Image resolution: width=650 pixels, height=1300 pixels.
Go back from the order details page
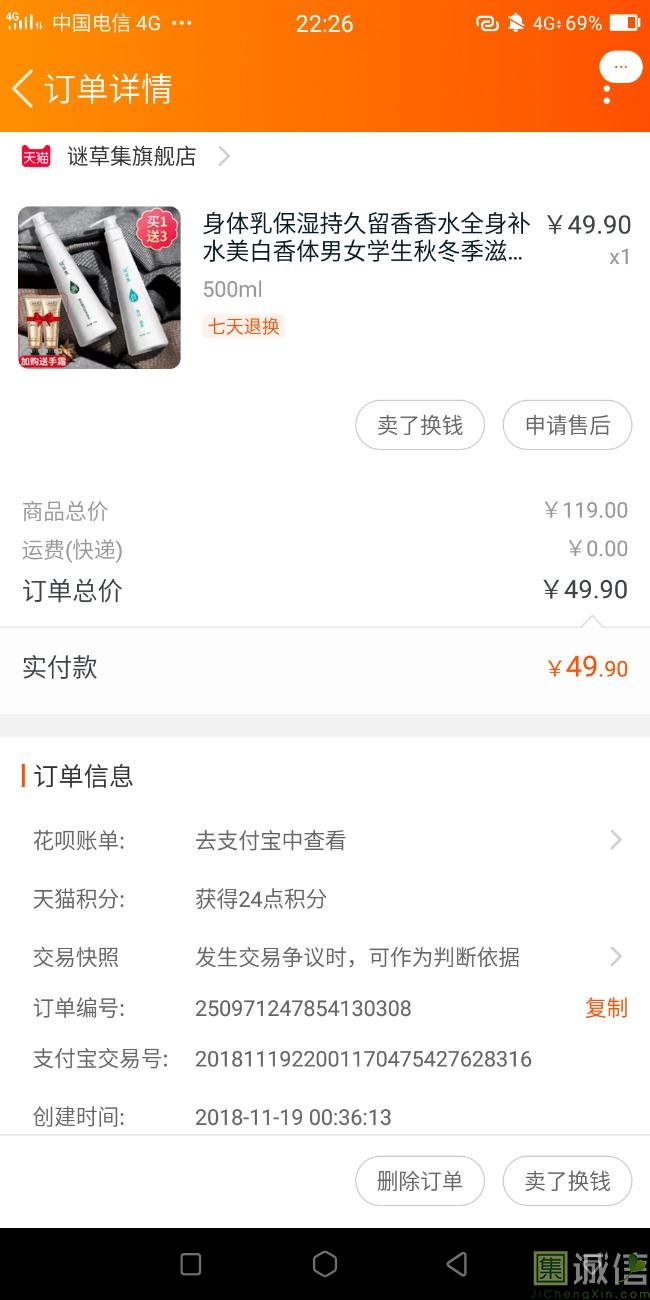pos(24,88)
